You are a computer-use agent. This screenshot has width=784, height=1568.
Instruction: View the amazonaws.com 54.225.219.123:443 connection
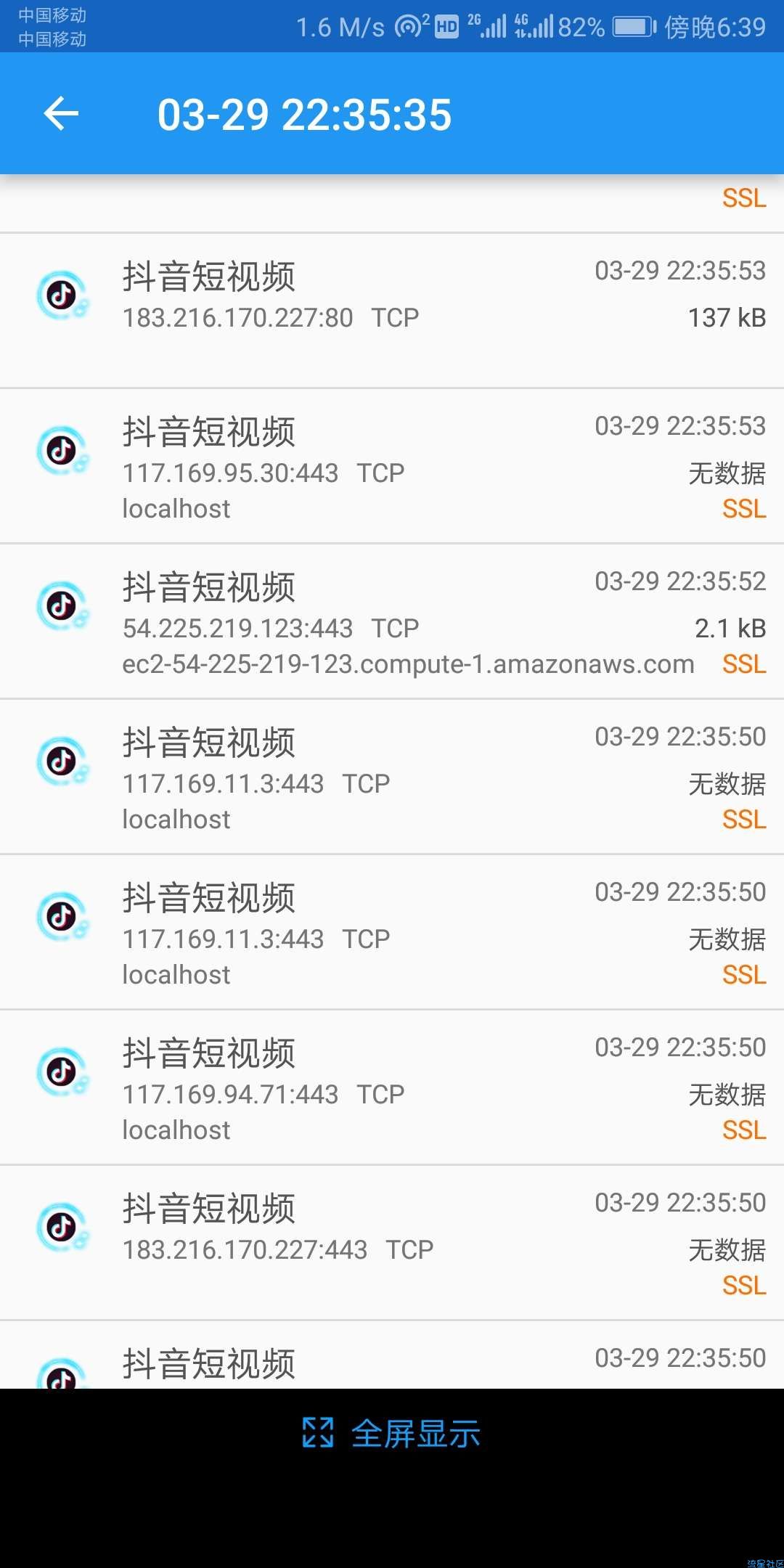point(392,621)
